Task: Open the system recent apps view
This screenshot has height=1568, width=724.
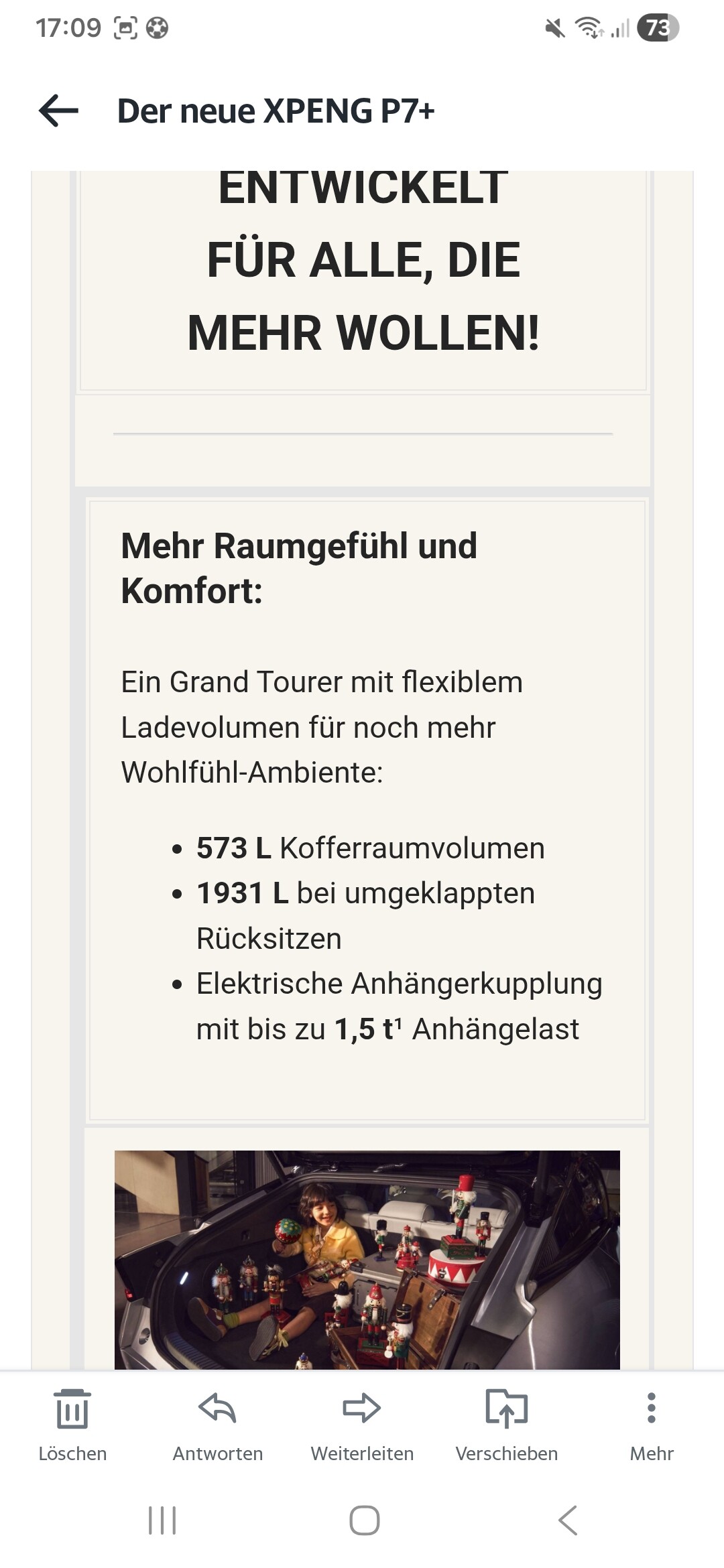Action: [162, 1520]
